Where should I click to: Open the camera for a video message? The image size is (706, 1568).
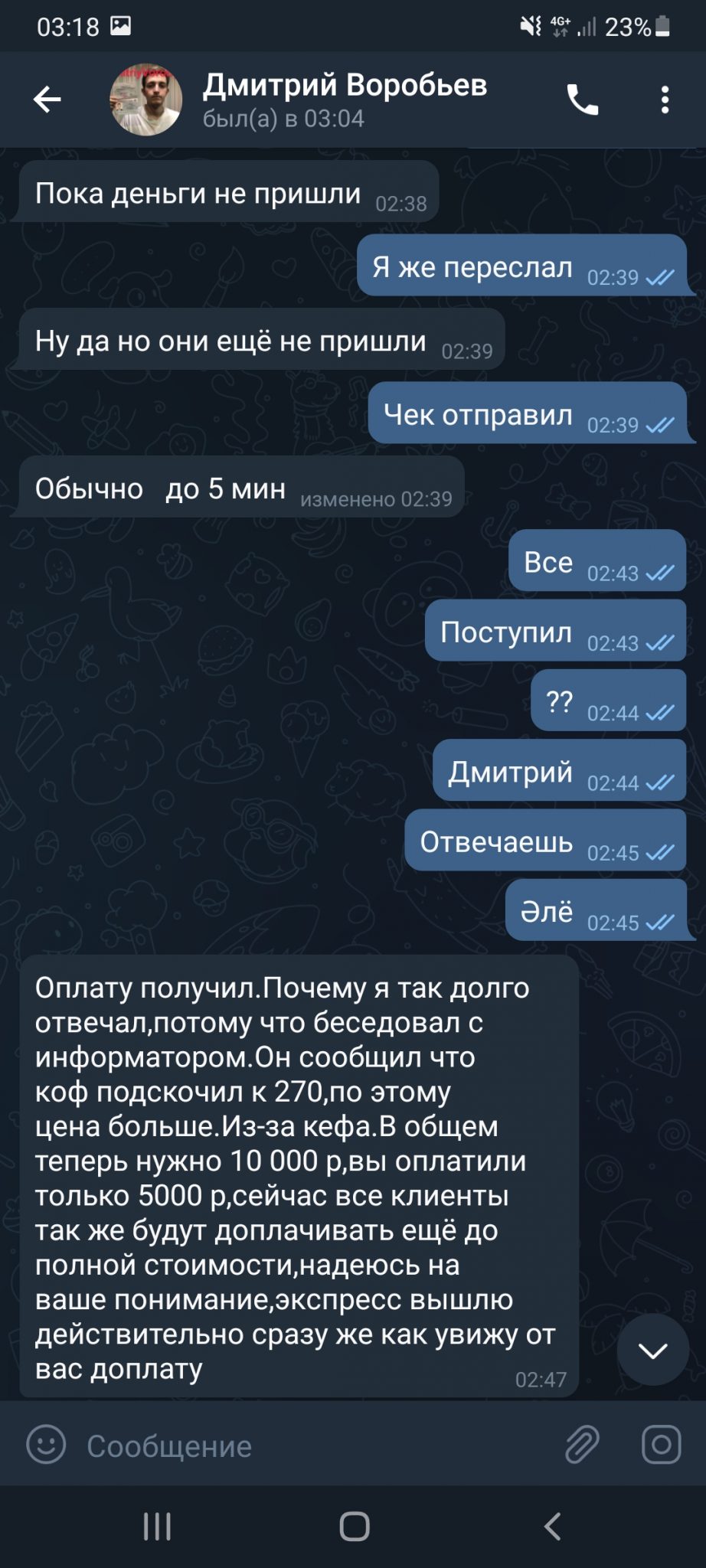661,1445
